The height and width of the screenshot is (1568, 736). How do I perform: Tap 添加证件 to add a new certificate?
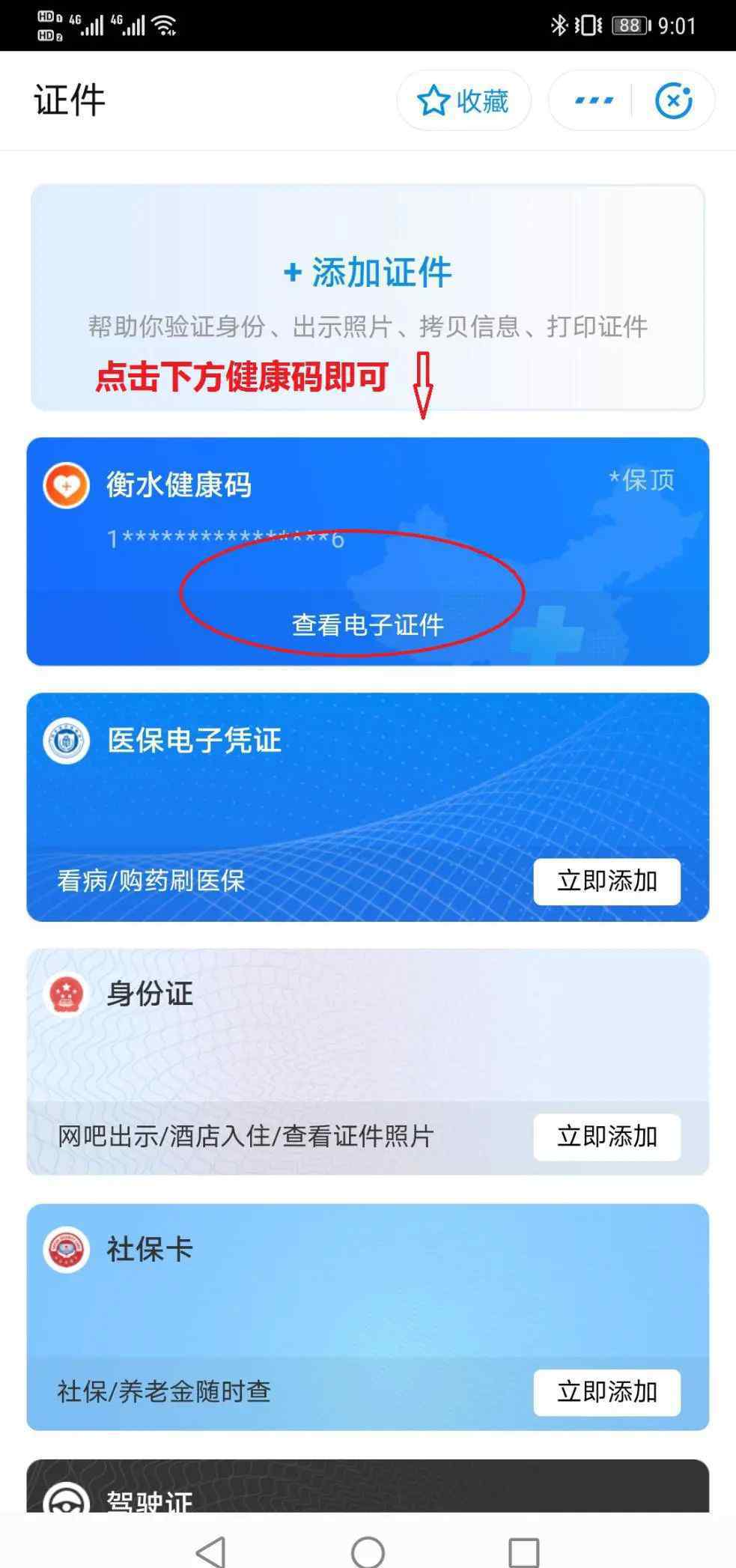[x=368, y=272]
